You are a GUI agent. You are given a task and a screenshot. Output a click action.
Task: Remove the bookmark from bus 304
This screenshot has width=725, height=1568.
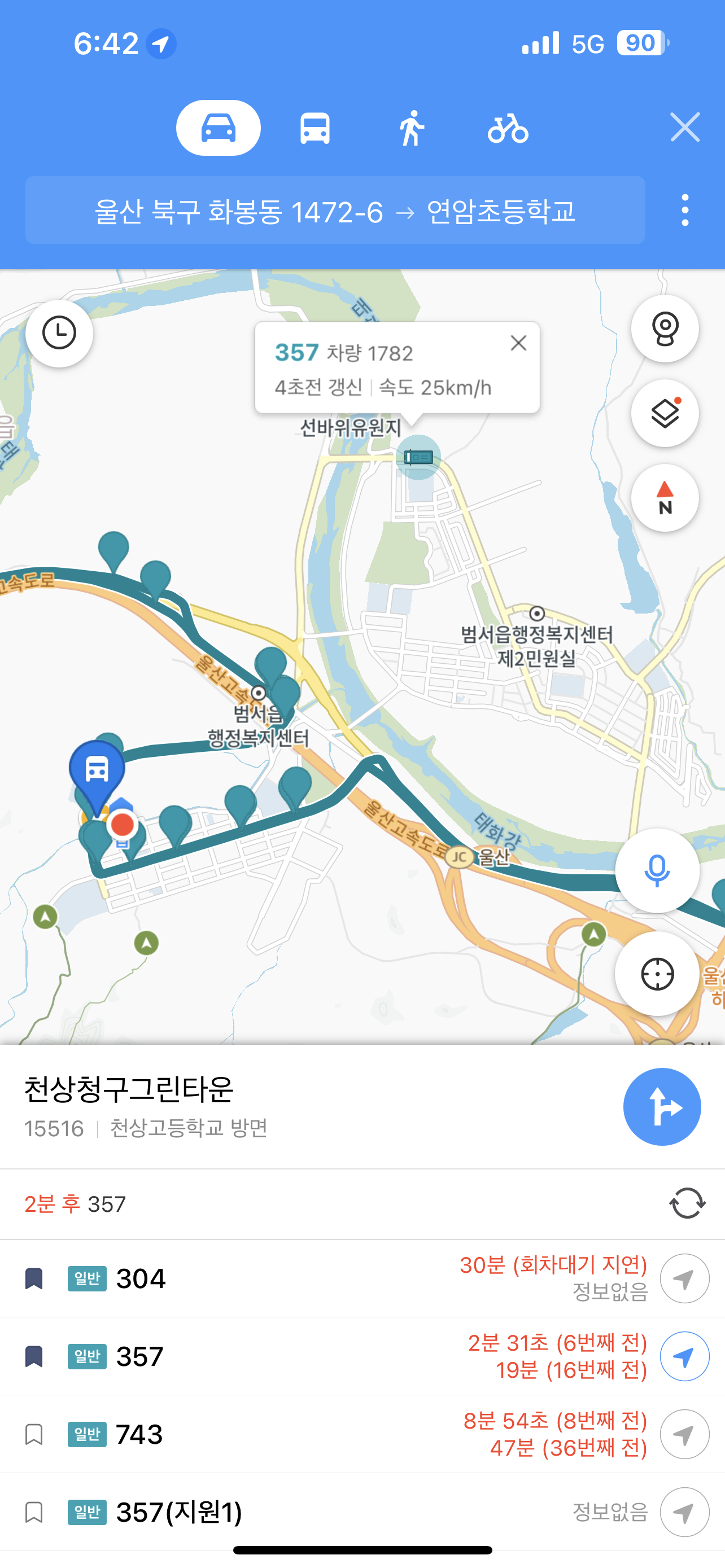tap(34, 1278)
